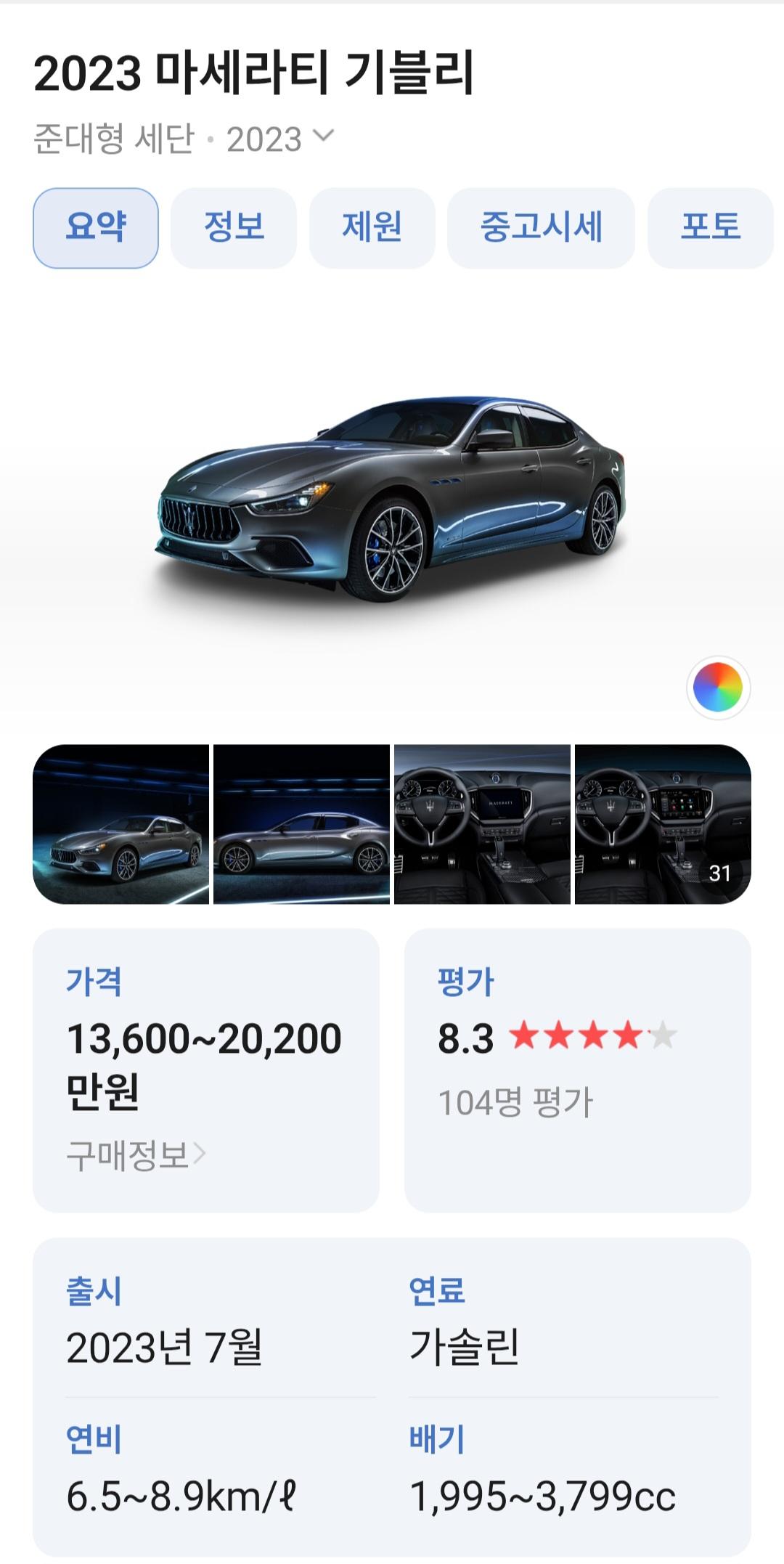Viewport: 784px width, 1564px height.
Task: Switch to the 중고시세 tab
Action: click(541, 228)
